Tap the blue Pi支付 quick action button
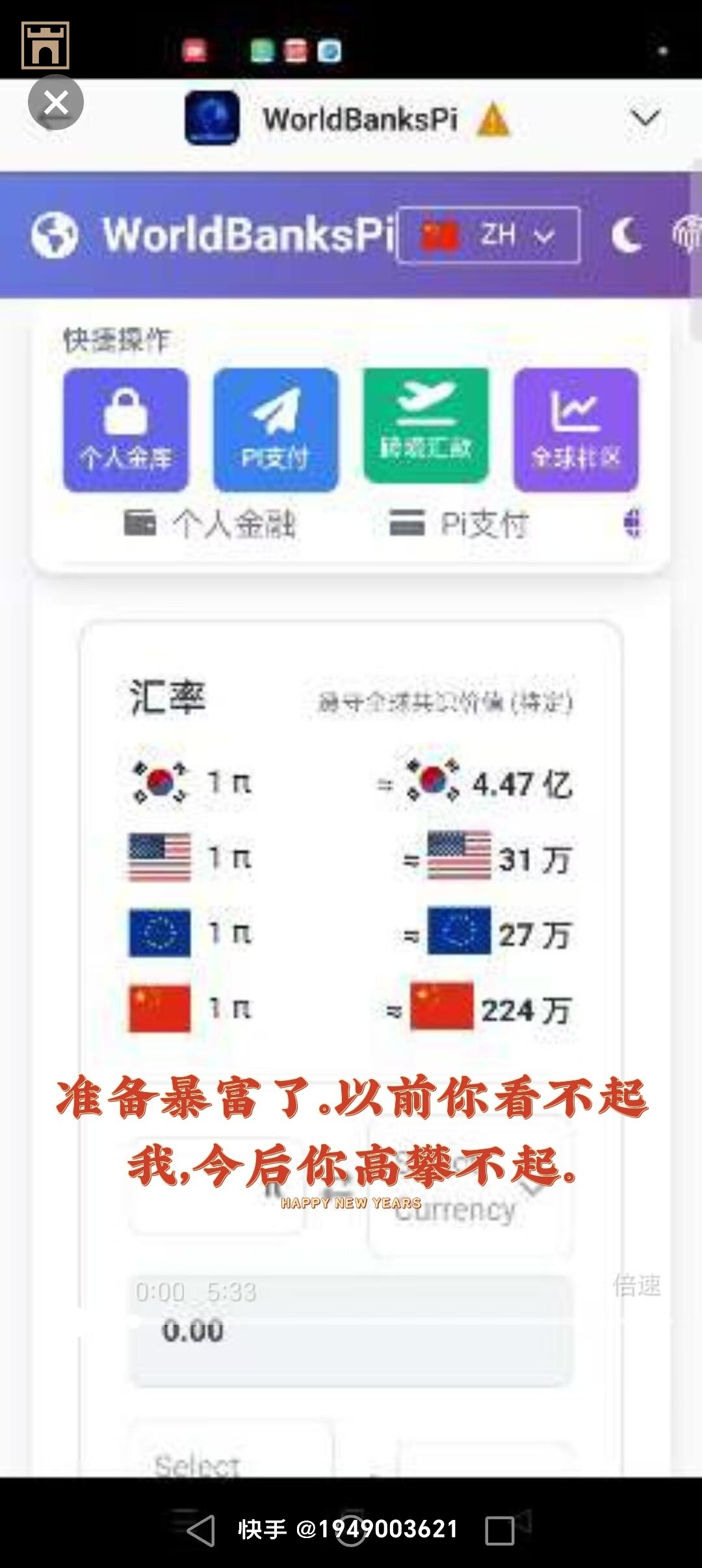The width and height of the screenshot is (702, 1568). (276, 429)
